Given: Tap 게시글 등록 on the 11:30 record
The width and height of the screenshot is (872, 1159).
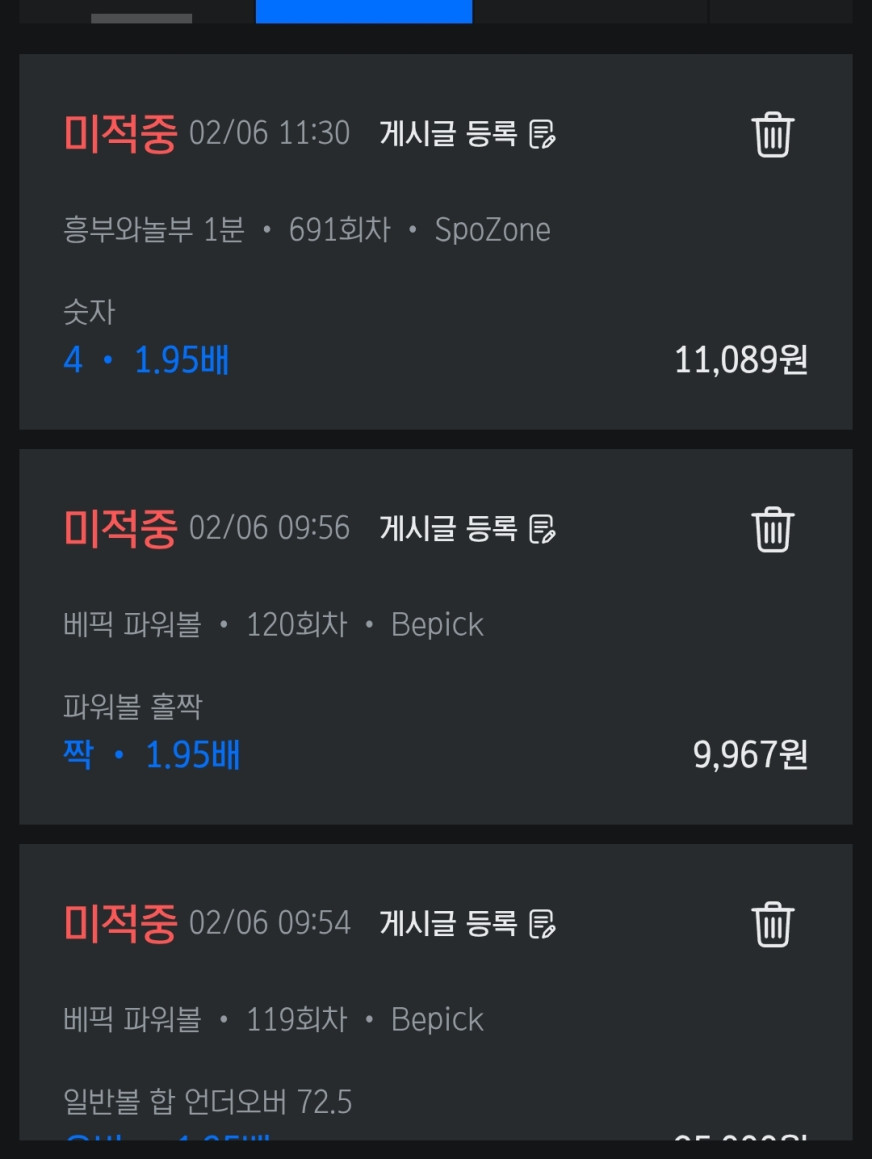Looking at the screenshot, I should (x=467, y=133).
